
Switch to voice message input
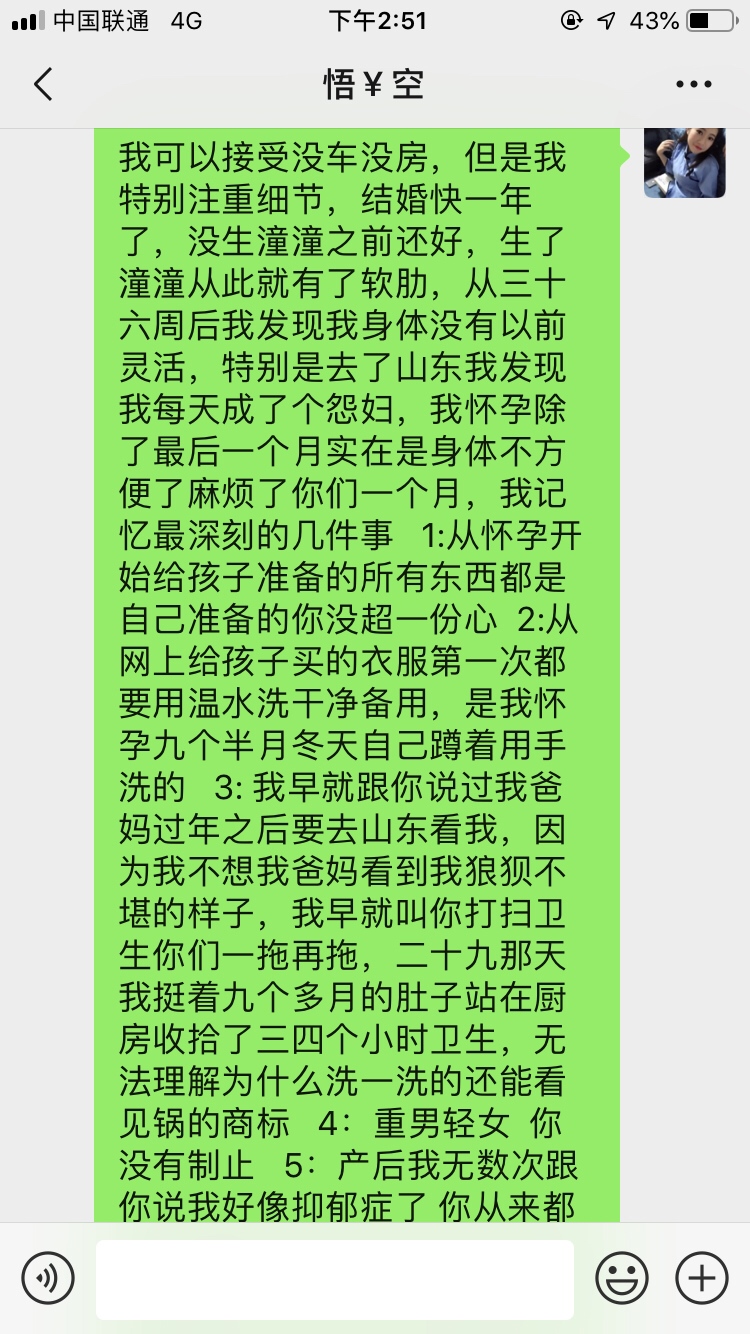tap(48, 1278)
